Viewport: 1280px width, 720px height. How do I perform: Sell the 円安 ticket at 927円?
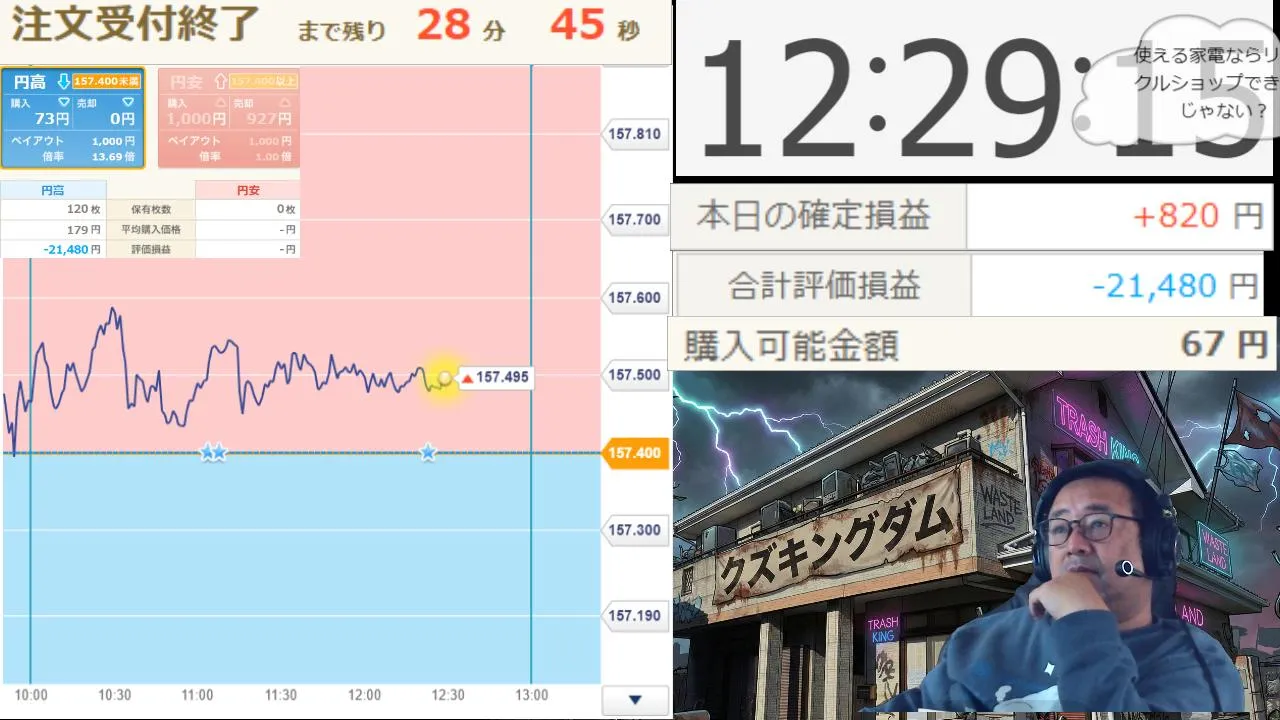(262, 112)
